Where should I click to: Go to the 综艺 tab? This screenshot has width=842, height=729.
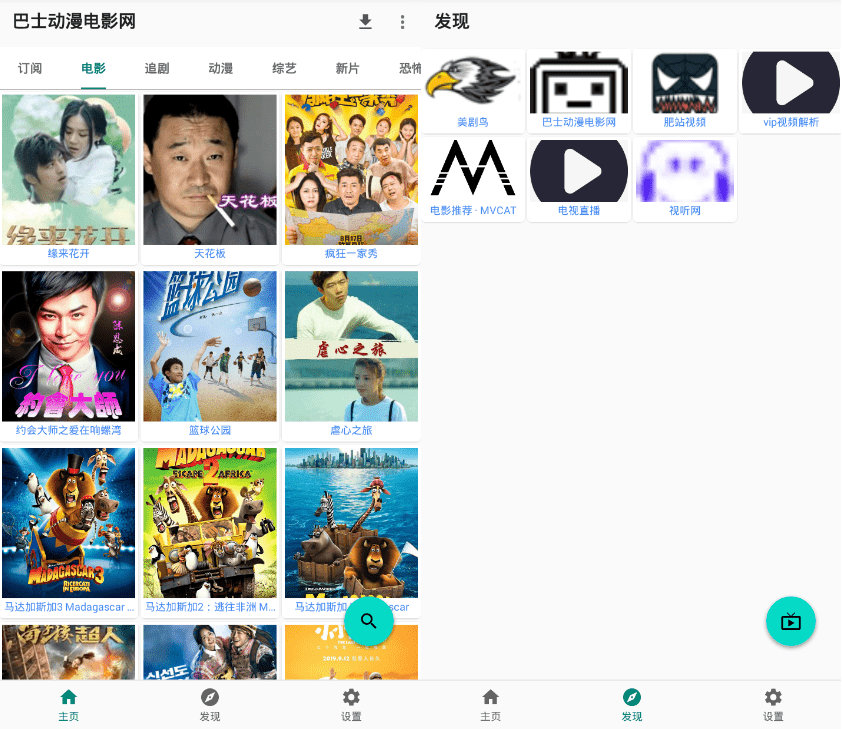tap(284, 69)
